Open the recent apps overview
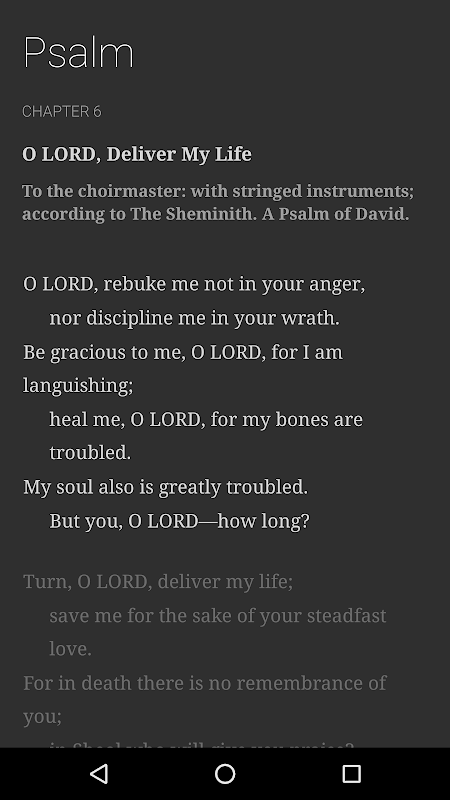 tap(351, 774)
